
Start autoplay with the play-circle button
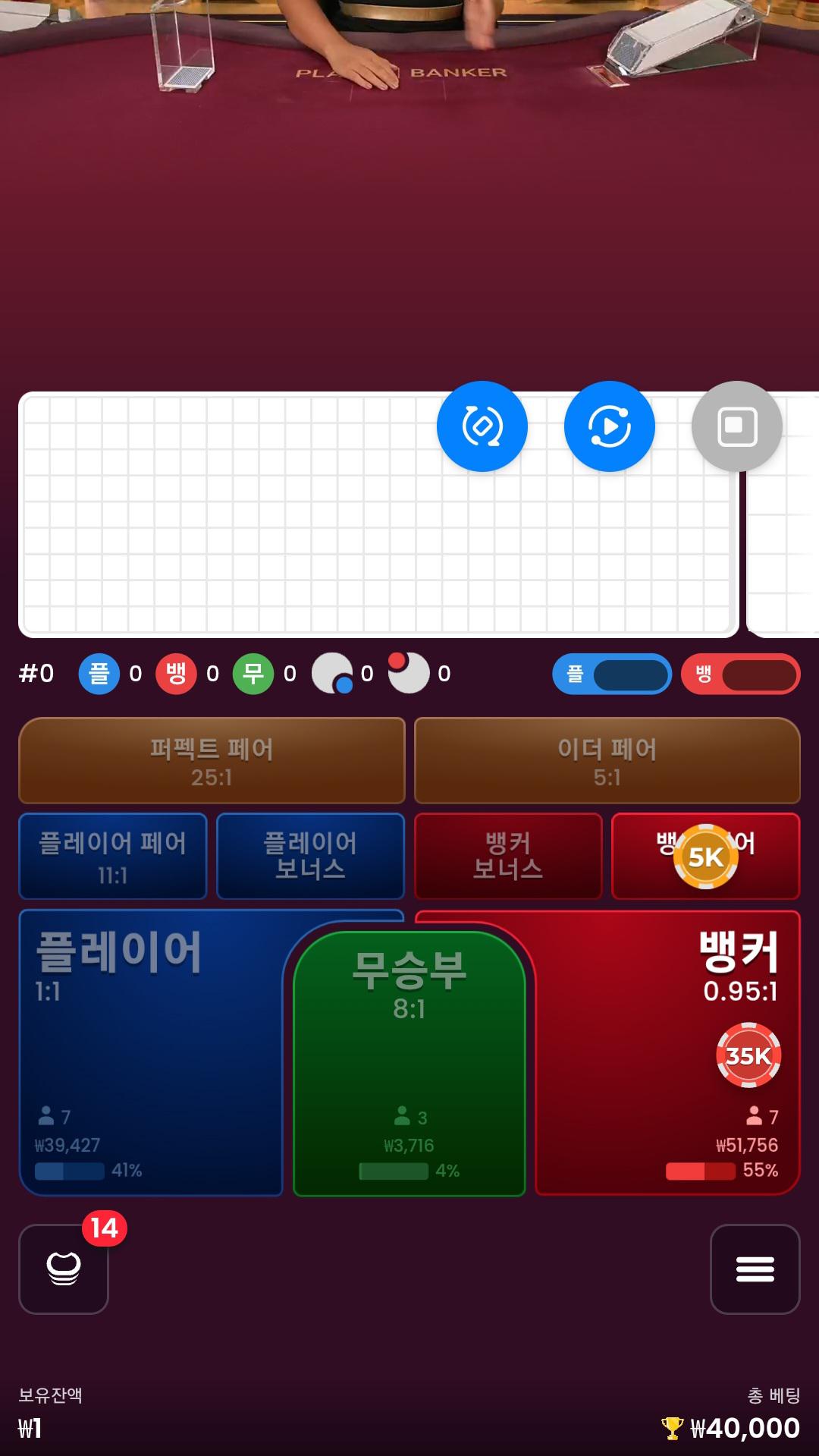[x=609, y=426]
